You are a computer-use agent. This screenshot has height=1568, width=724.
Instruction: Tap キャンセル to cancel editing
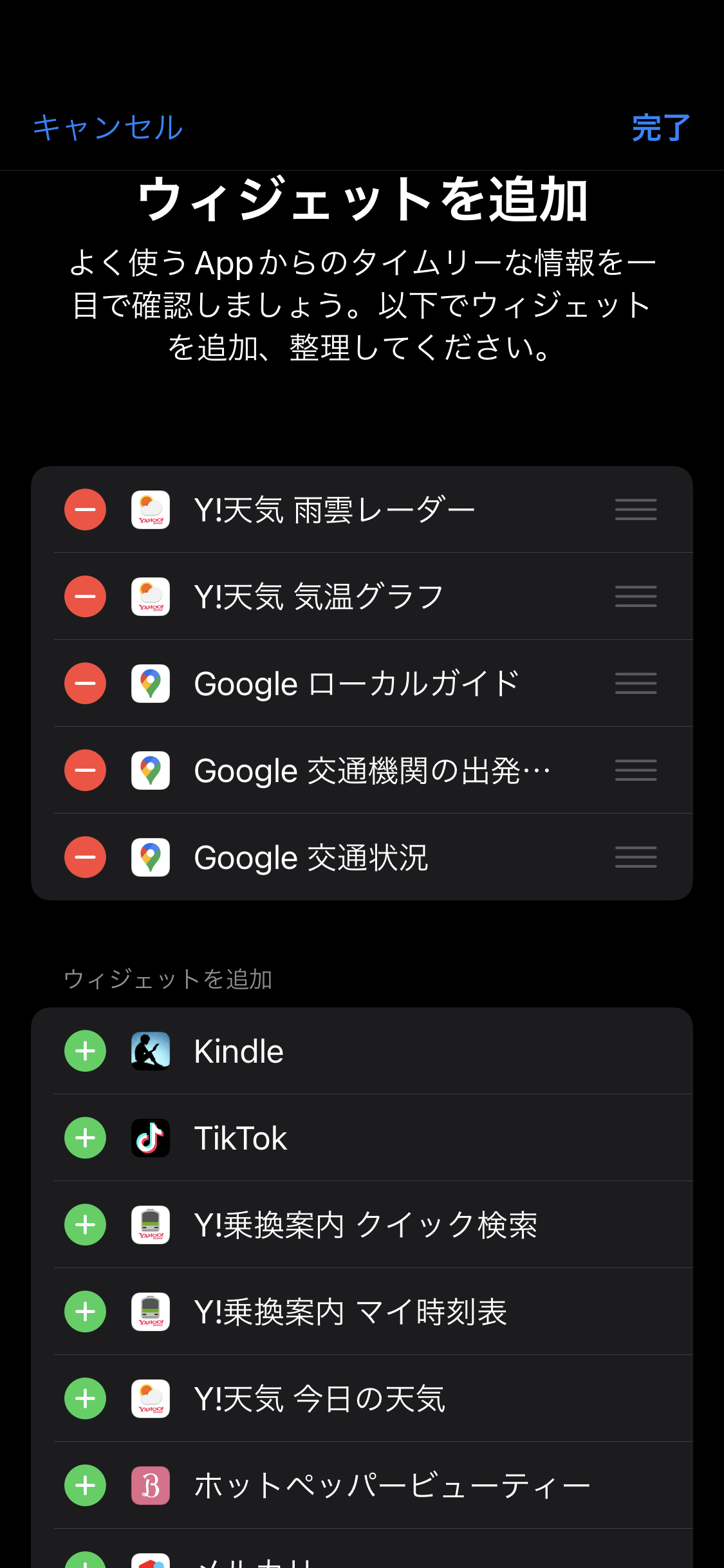(x=108, y=127)
